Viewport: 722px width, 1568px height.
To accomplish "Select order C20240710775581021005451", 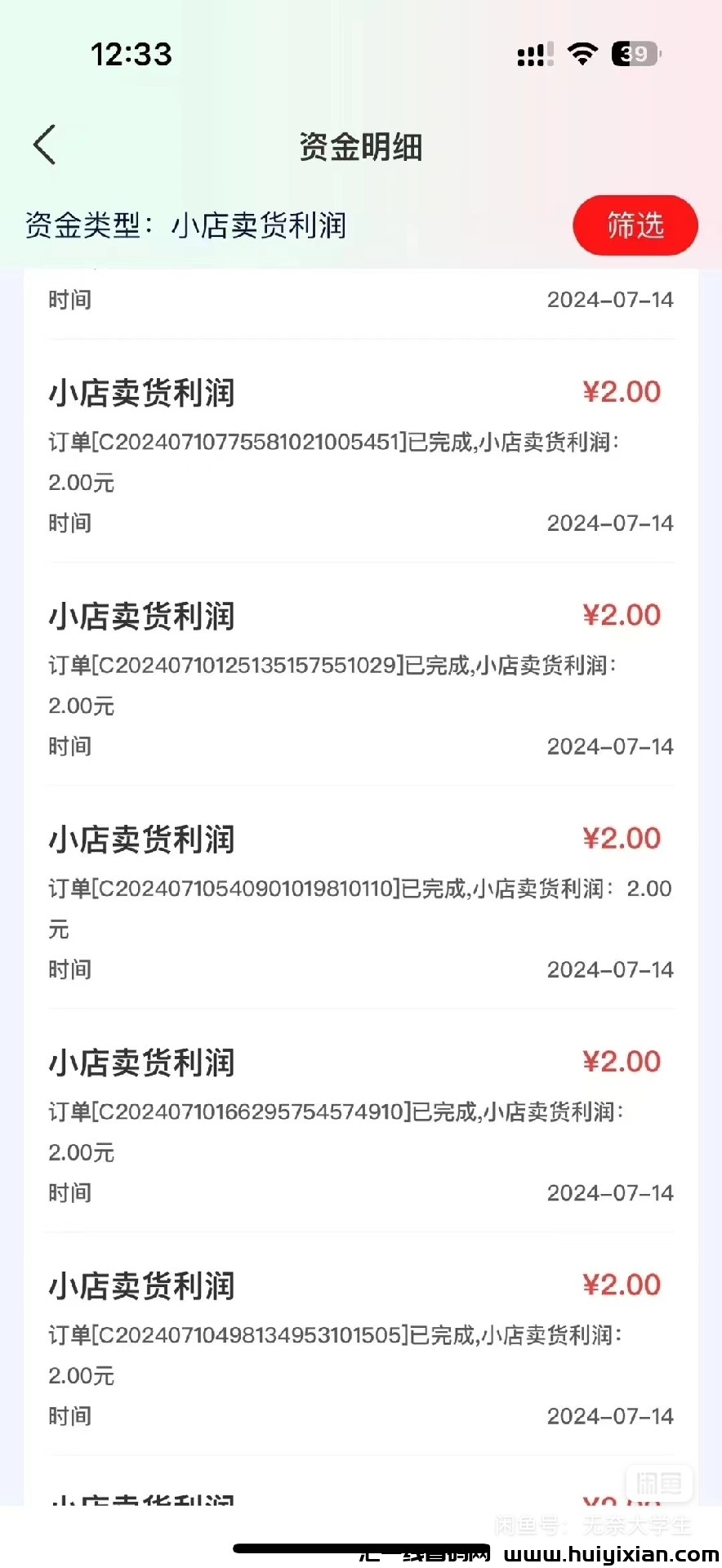I will (336, 441).
